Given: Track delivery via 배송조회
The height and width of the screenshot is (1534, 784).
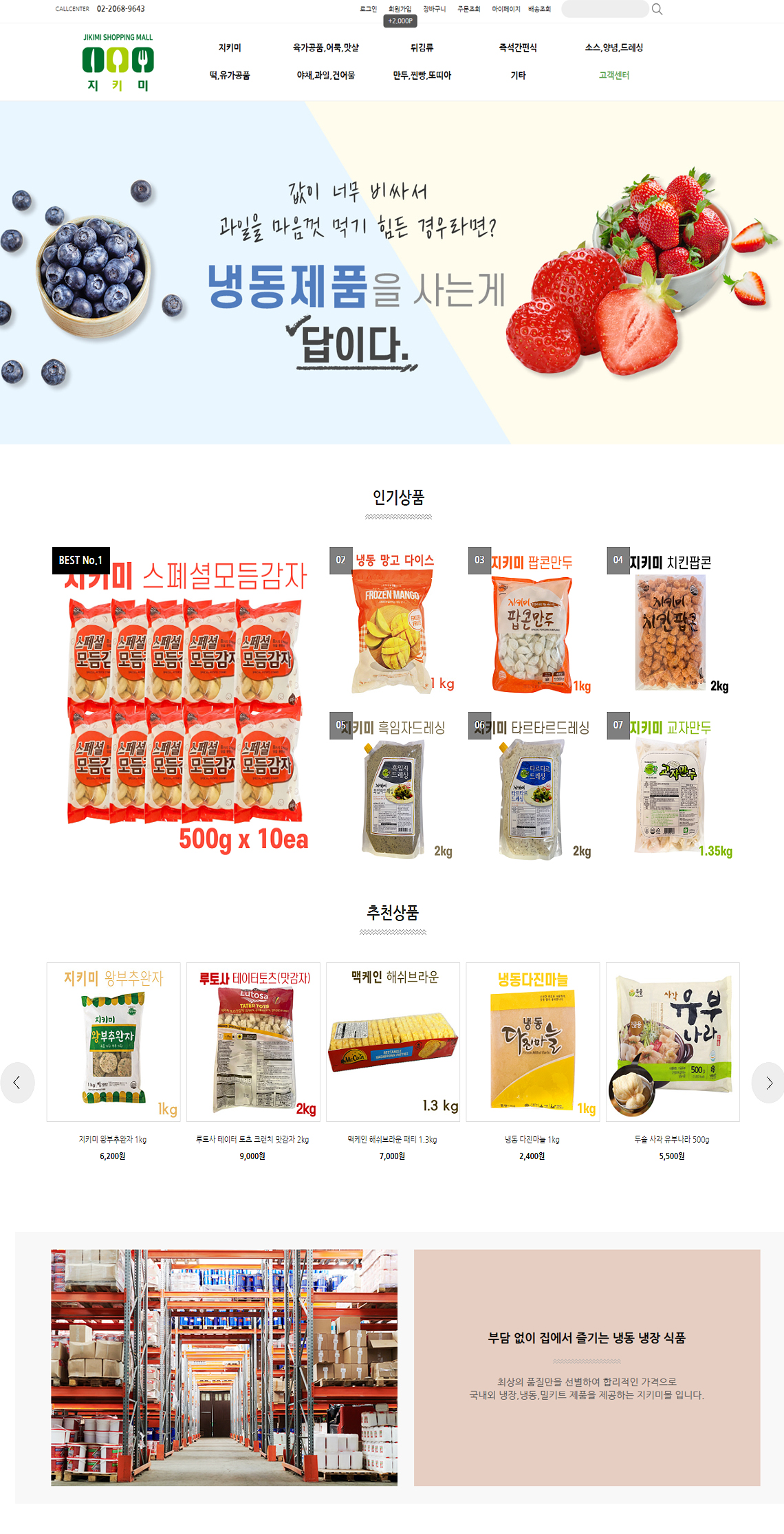Looking at the screenshot, I should pos(539,9).
